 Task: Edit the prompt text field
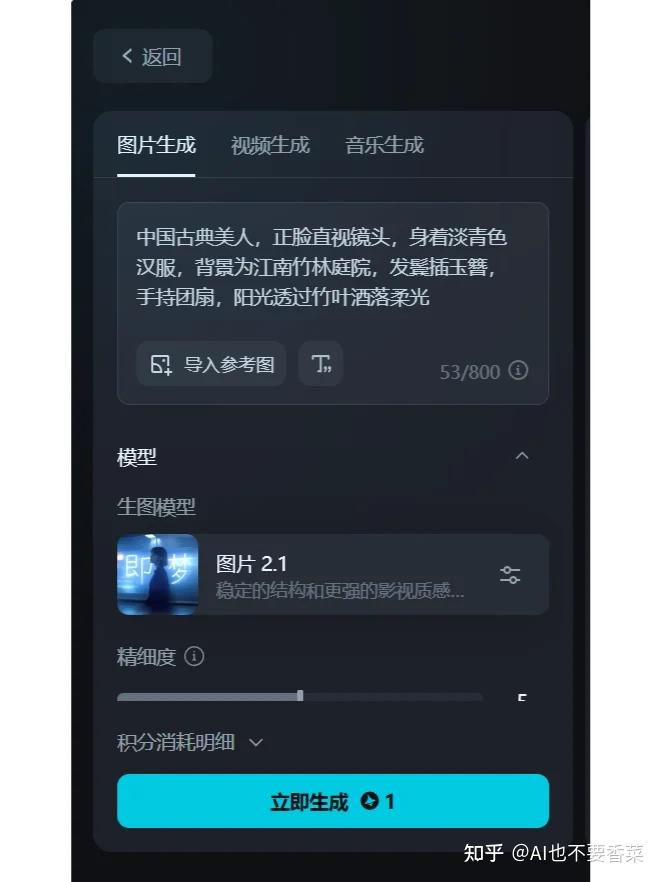coord(330,267)
